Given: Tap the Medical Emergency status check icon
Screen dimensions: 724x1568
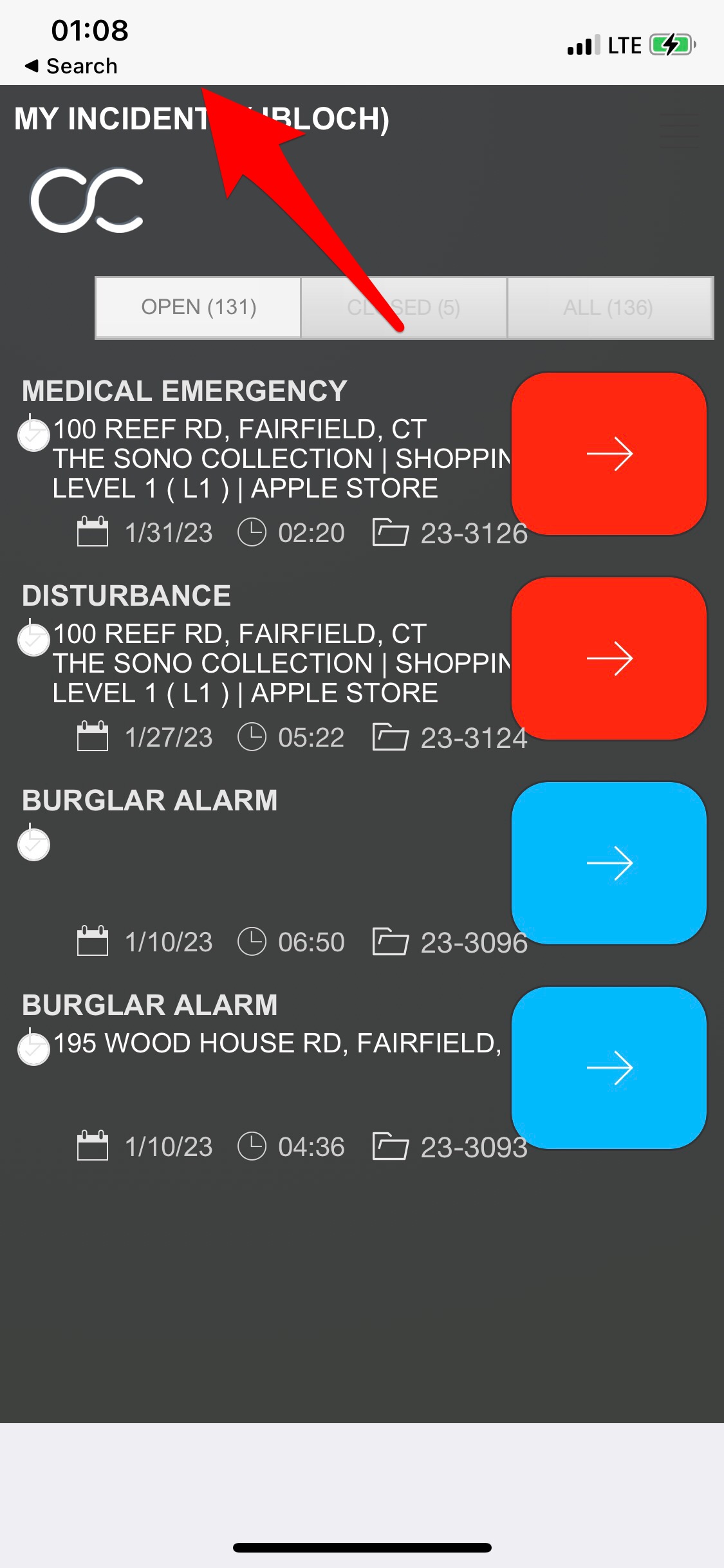Looking at the screenshot, I should point(33,434).
